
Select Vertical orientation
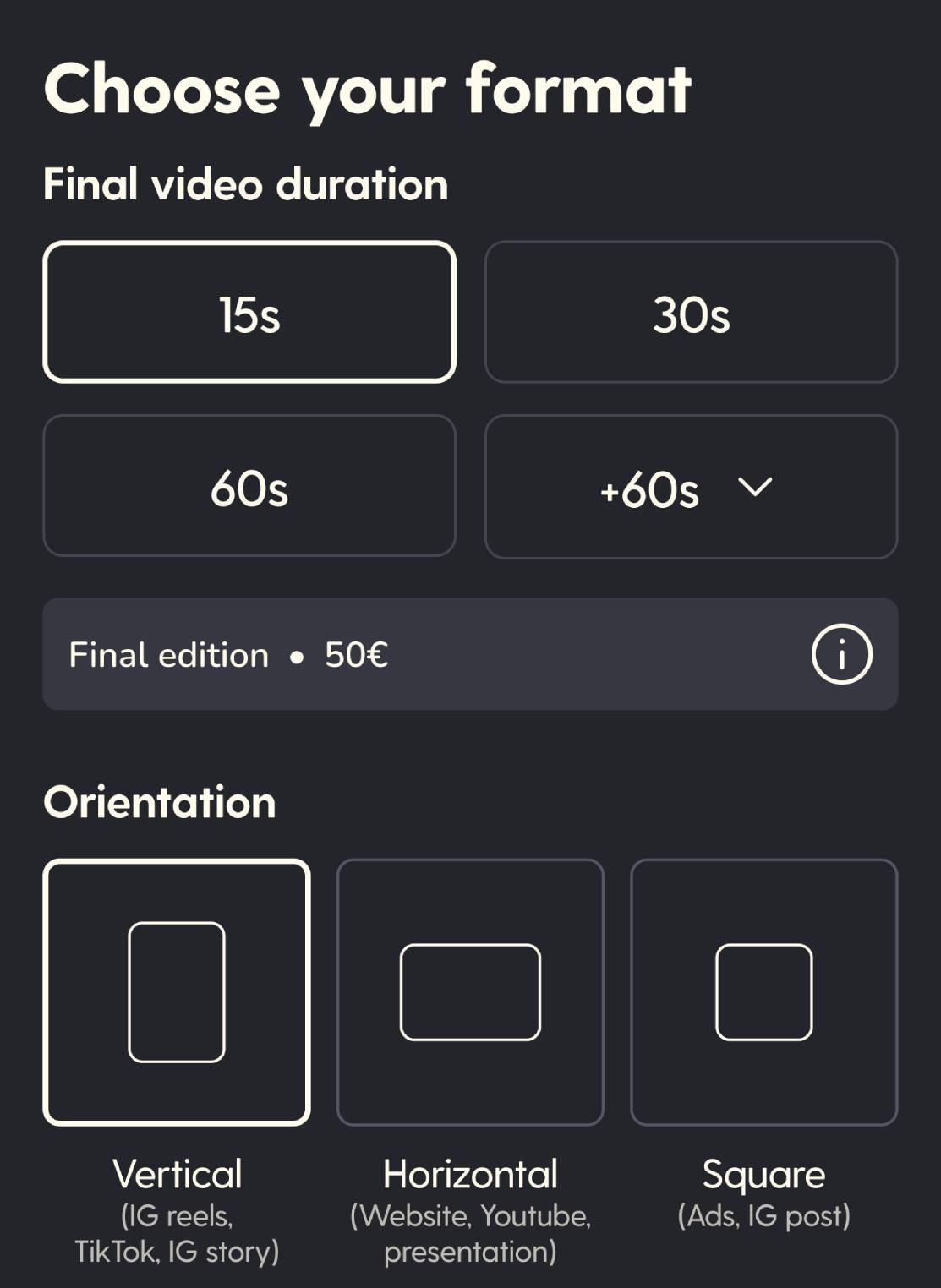[x=177, y=992]
